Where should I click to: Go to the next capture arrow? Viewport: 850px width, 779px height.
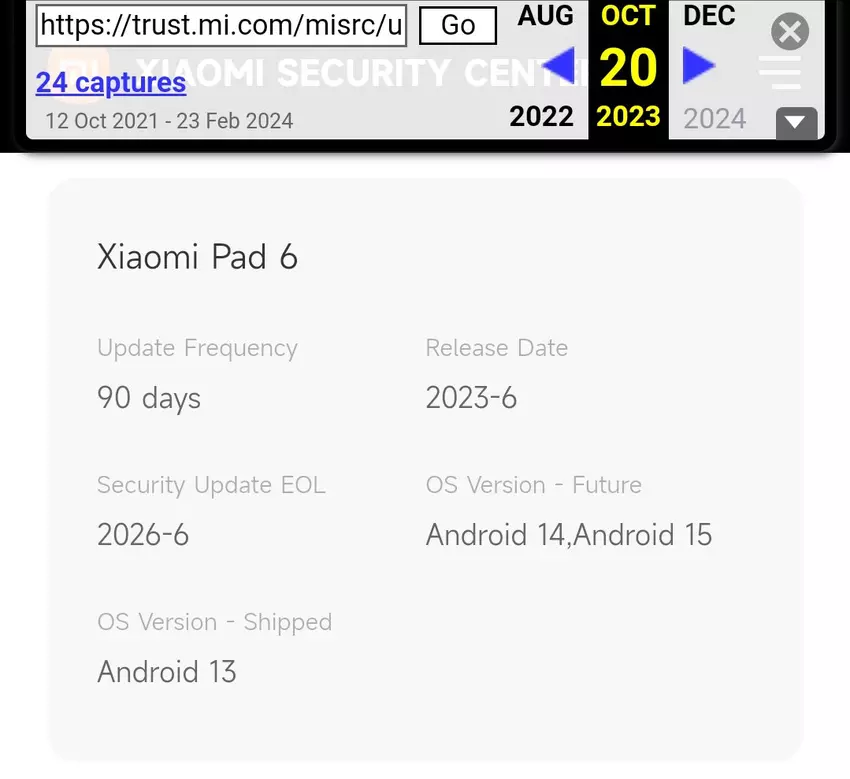click(x=699, y=67)
